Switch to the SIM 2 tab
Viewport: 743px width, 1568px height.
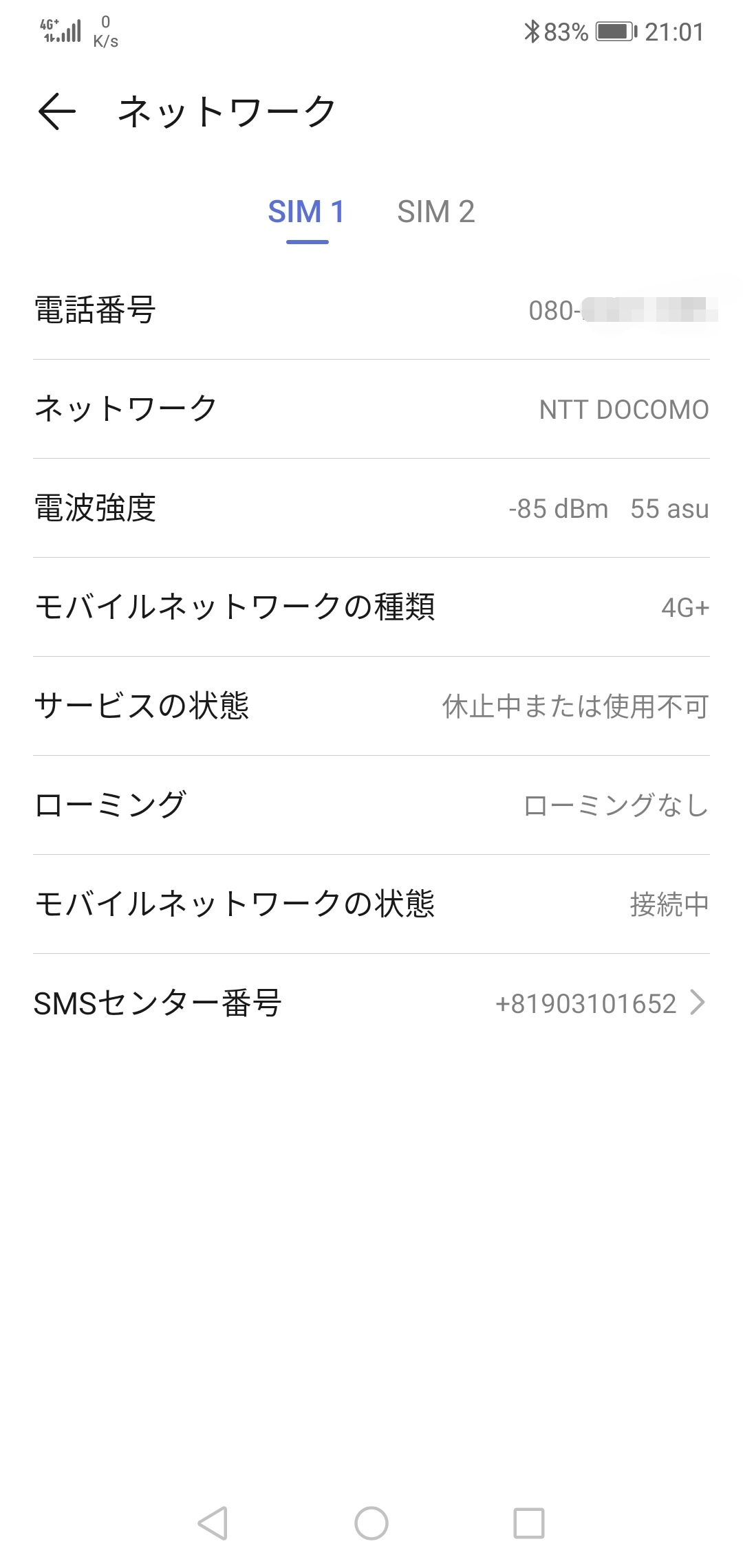(435, 212)
